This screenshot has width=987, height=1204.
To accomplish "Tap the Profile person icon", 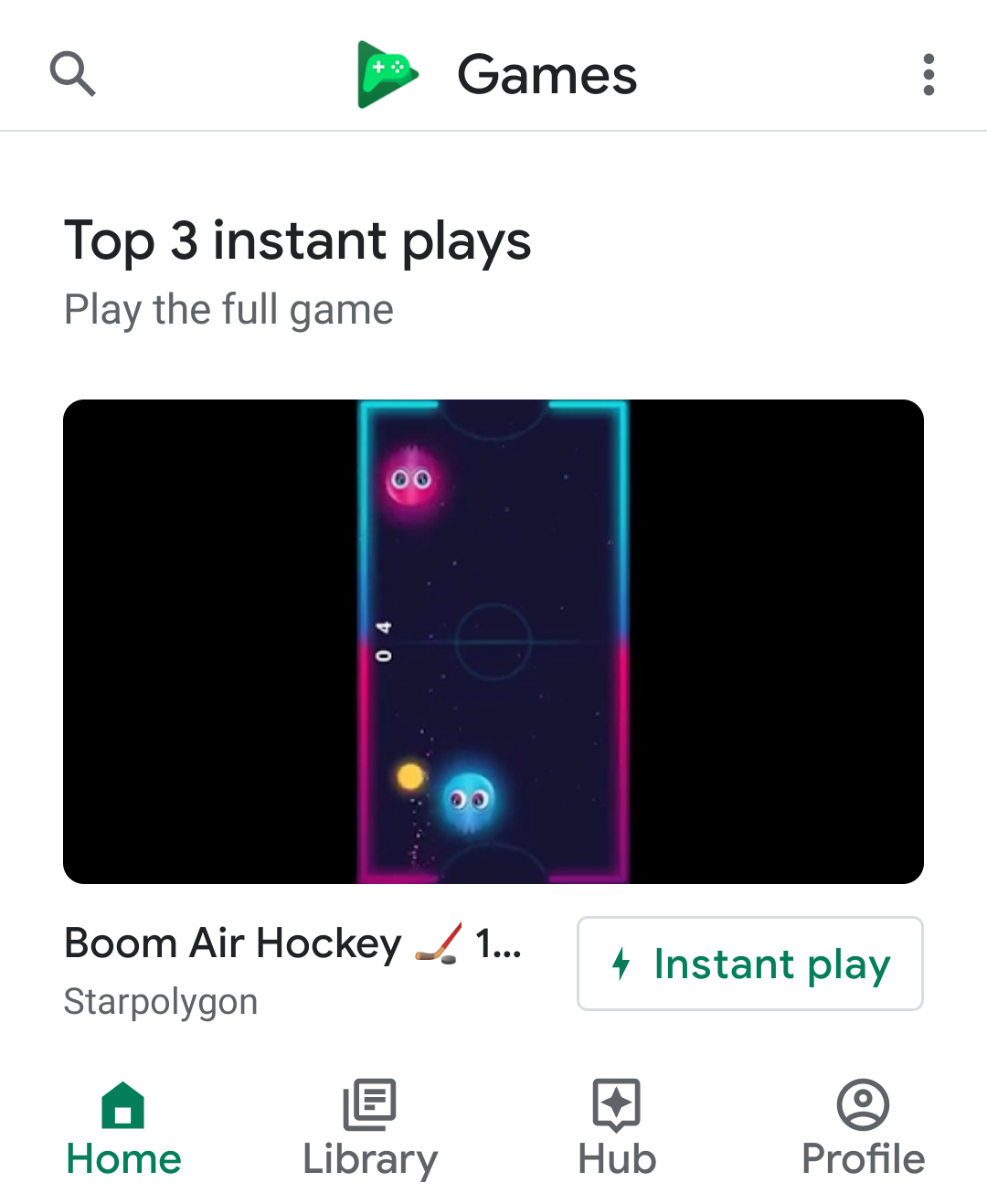I will 863,1105.
